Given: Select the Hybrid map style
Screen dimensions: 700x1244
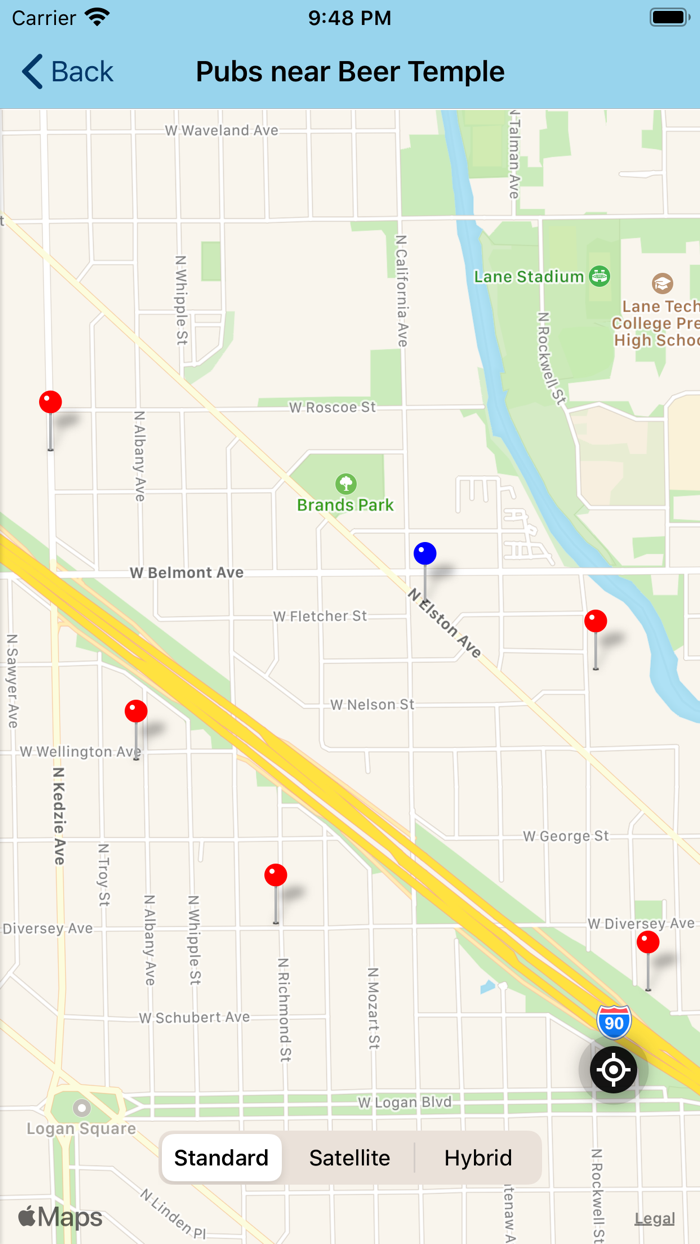Looking at the screenshot, I should (x=478, y=1158).
